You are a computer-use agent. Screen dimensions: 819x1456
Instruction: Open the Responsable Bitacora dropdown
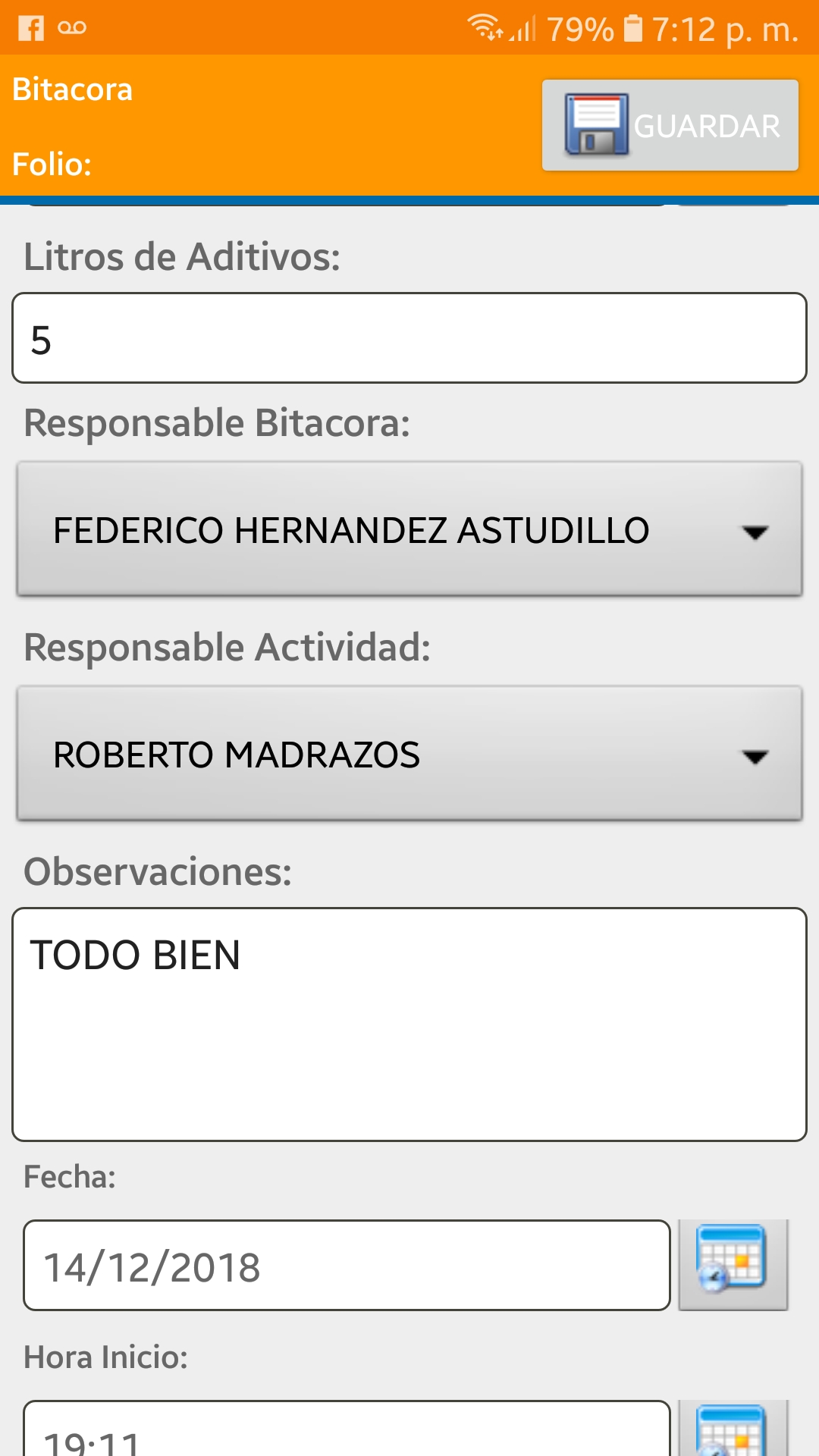[409, 529]
